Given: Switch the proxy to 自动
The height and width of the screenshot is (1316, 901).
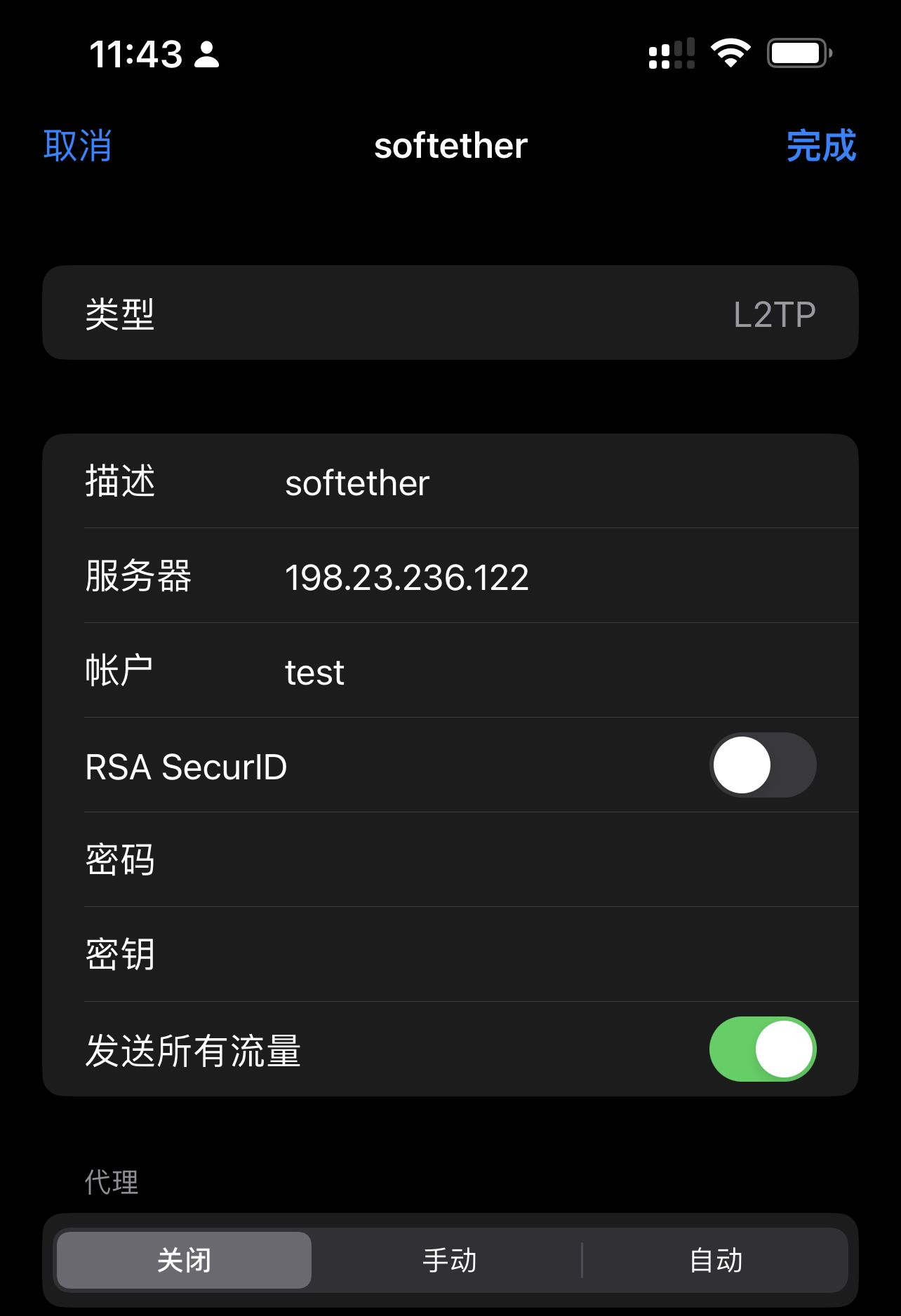Looking at the screenshot, I should point(715,1261).
